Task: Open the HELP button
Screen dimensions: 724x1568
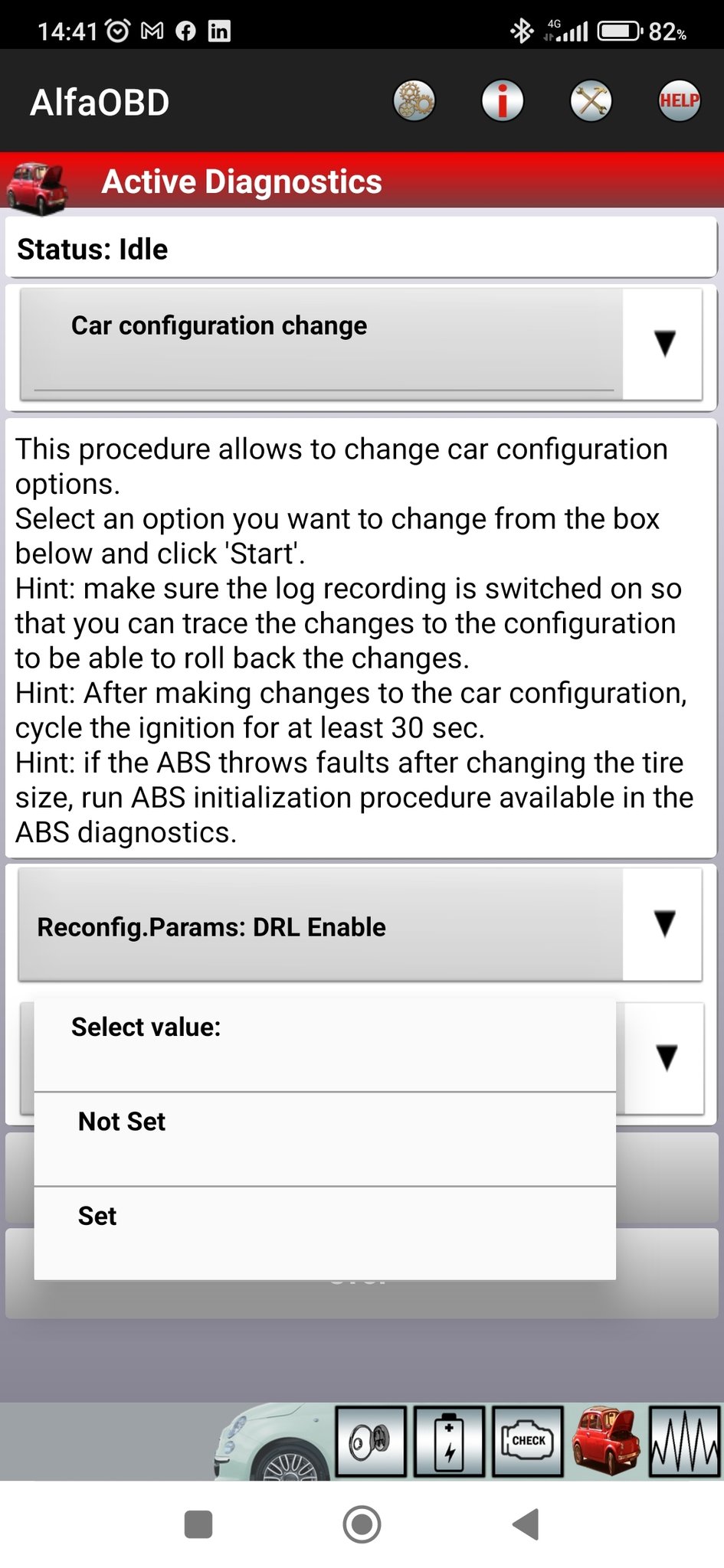Action: (x=679, y=101)
